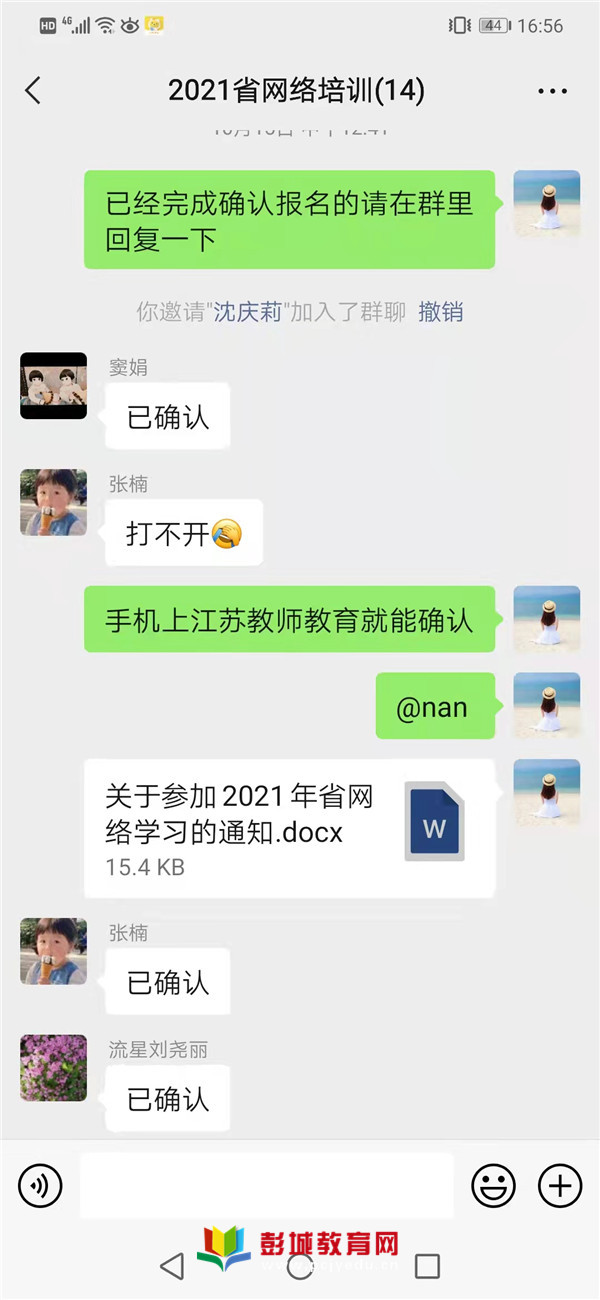Focus the message text field

(266, 1186)
